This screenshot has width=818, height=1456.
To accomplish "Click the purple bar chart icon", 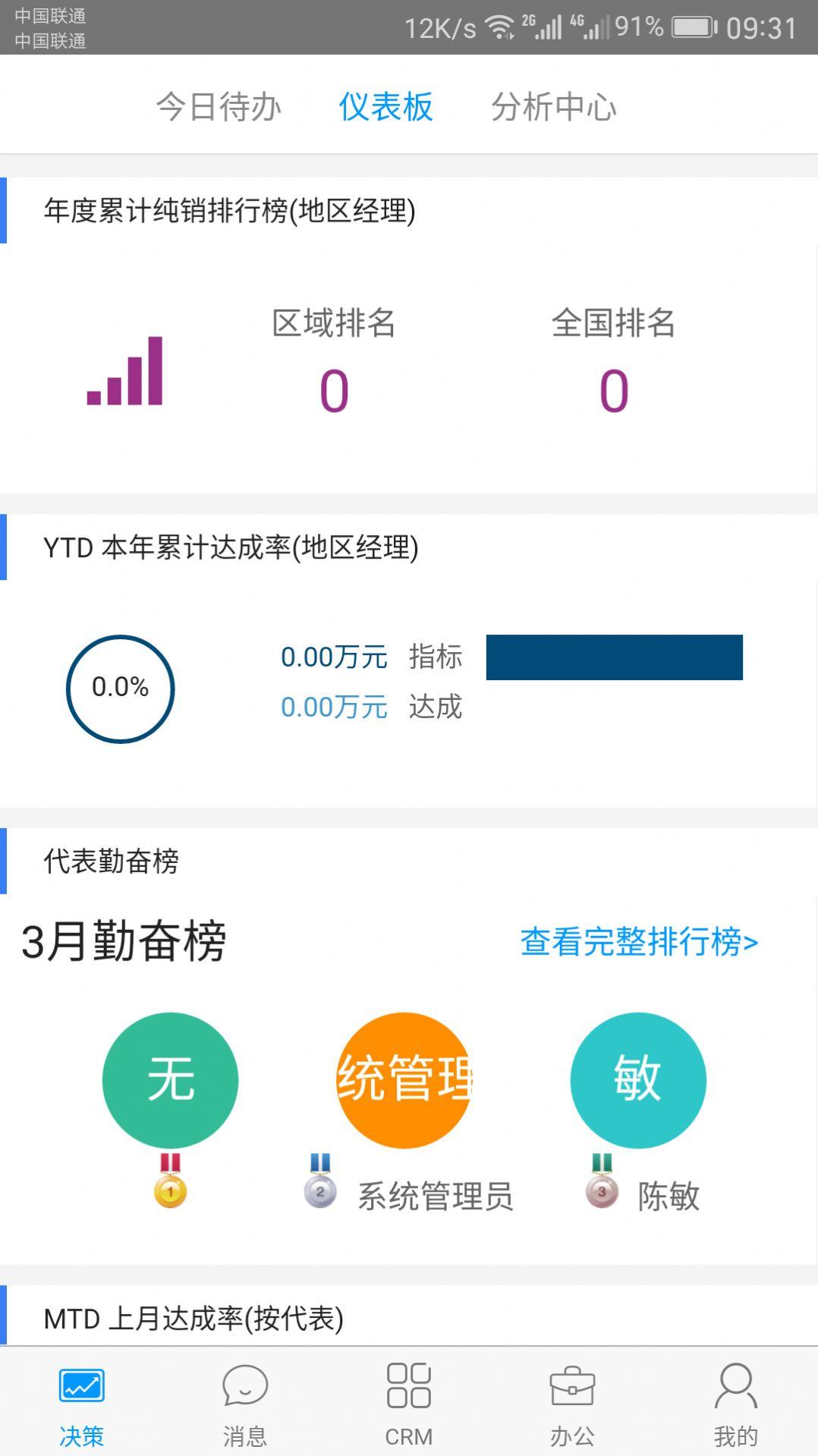I will [125, 373].
